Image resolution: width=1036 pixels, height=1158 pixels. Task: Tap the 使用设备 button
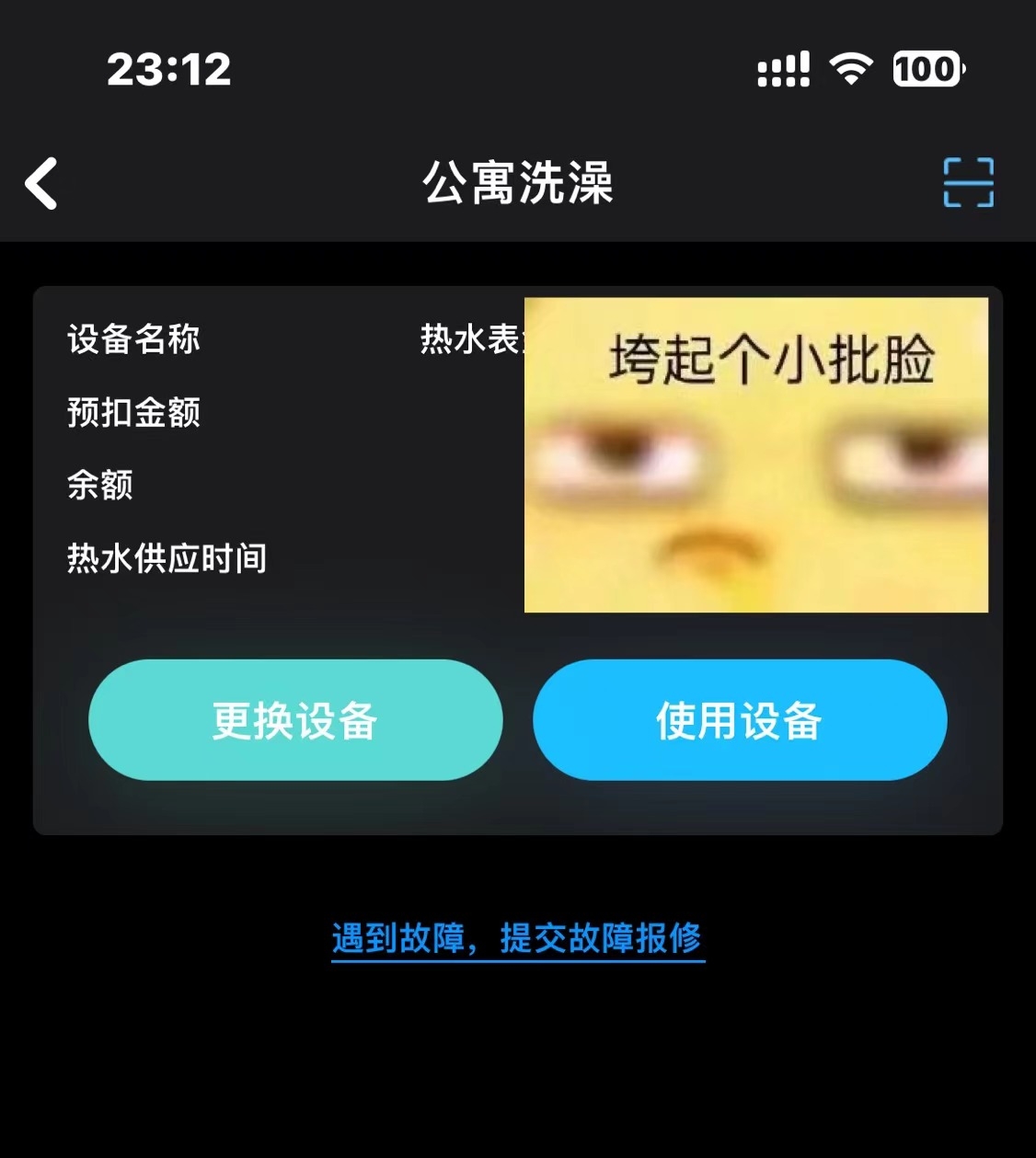pos(740,720)
